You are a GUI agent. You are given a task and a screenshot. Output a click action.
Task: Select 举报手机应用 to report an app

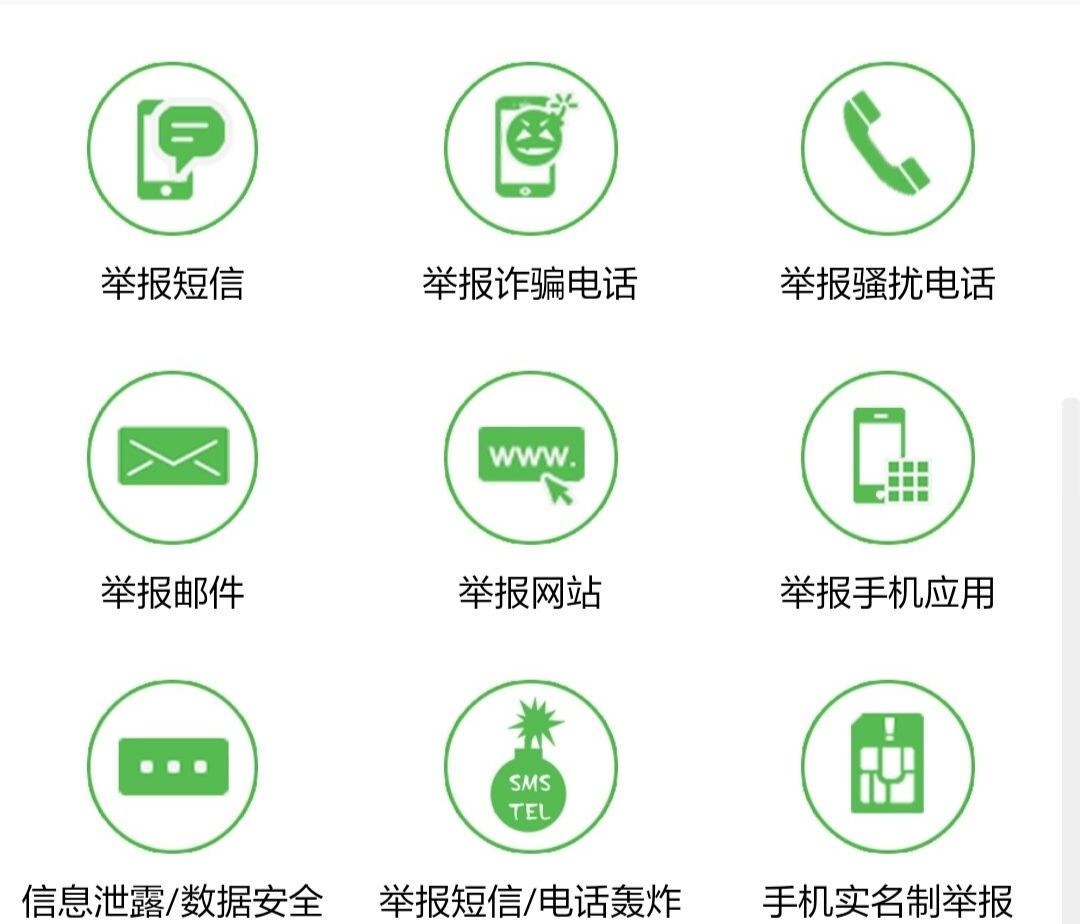887,458
